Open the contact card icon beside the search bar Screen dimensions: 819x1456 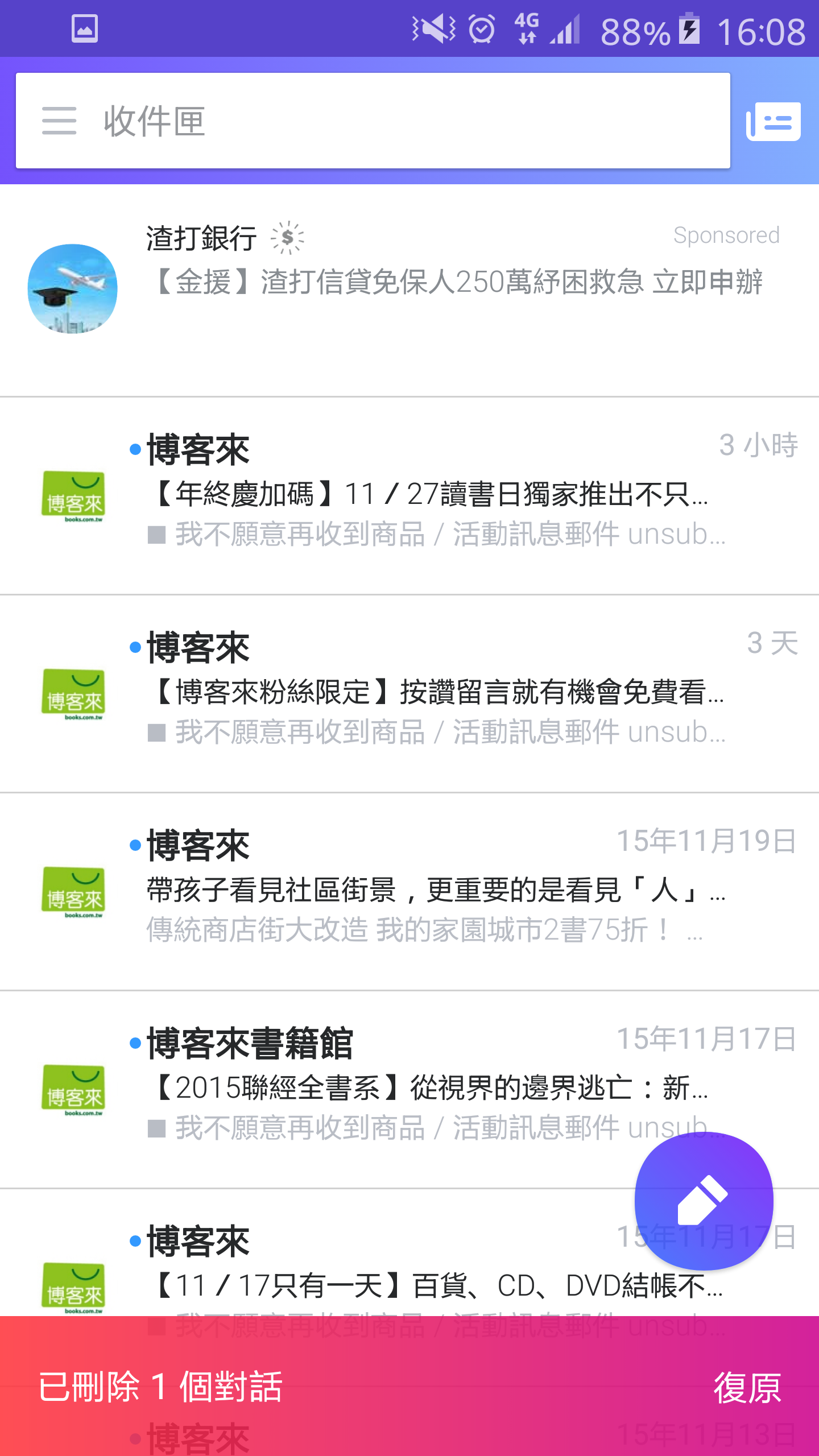click(773, 121)
